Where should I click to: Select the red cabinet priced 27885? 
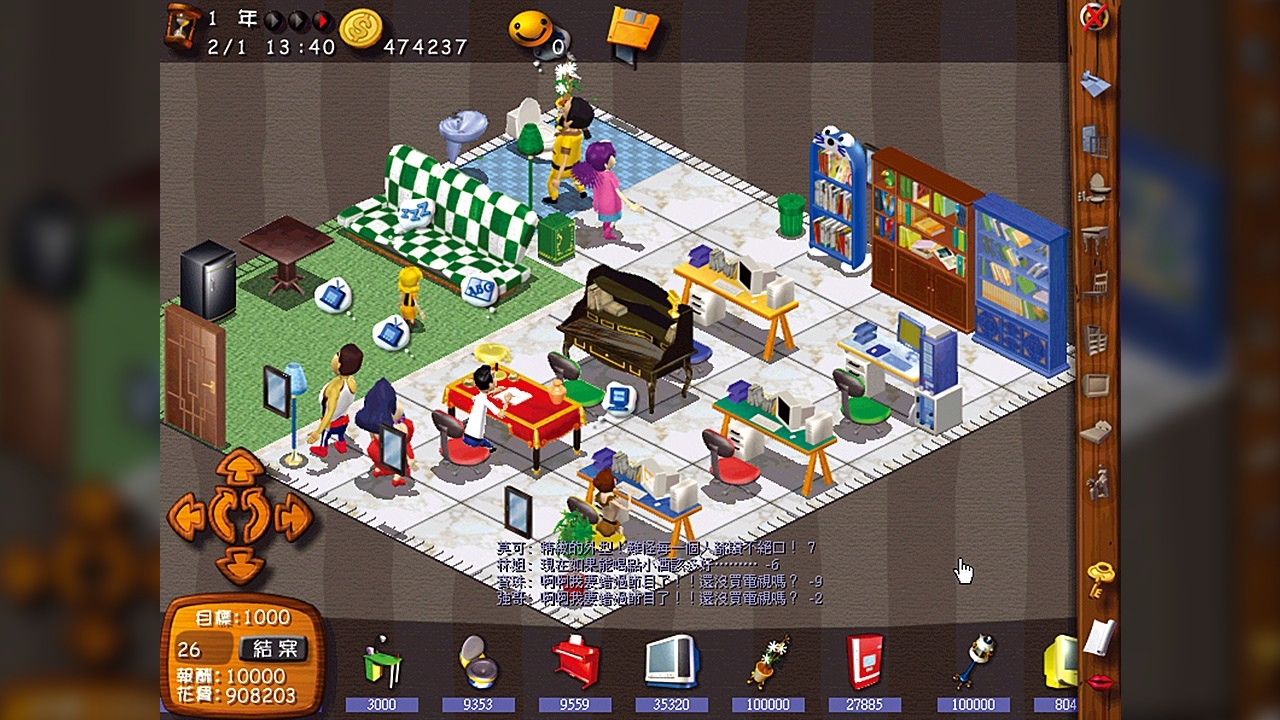click(863, 661)
